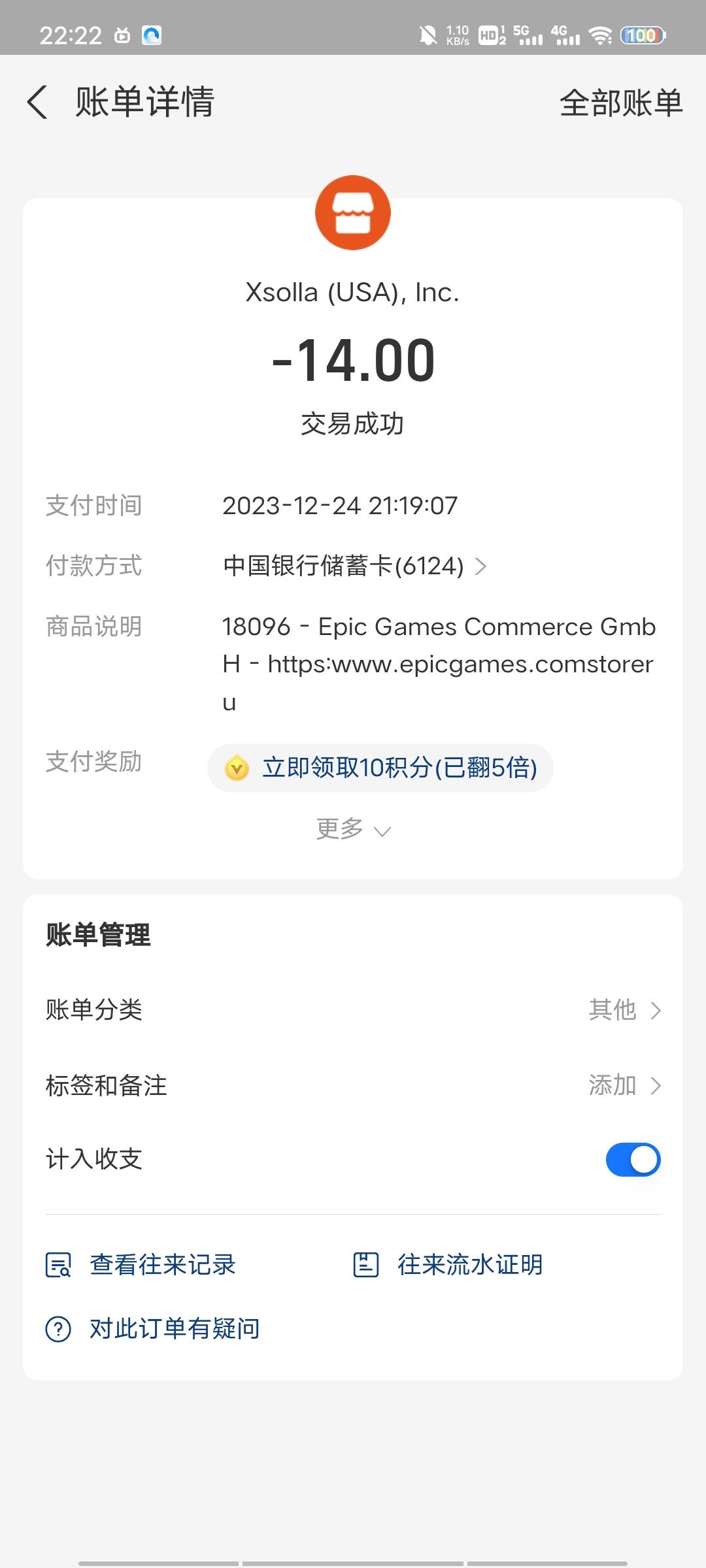Open 全部账单 list
Image resolution: width=706 pixels, height=1568 pixels.
click(x=620, y=103)
